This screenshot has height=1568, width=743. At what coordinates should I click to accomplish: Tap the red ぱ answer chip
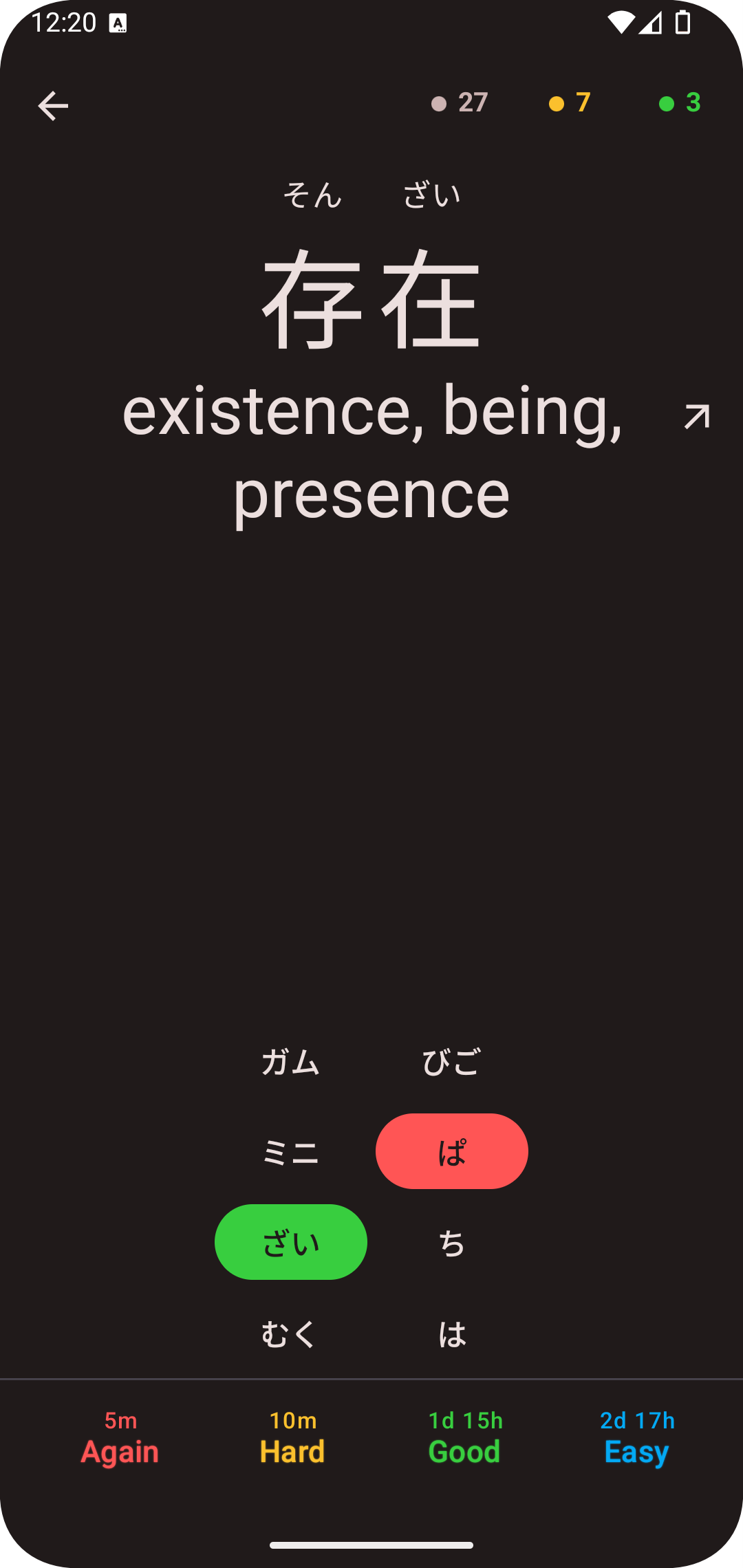pos(451,1151)
